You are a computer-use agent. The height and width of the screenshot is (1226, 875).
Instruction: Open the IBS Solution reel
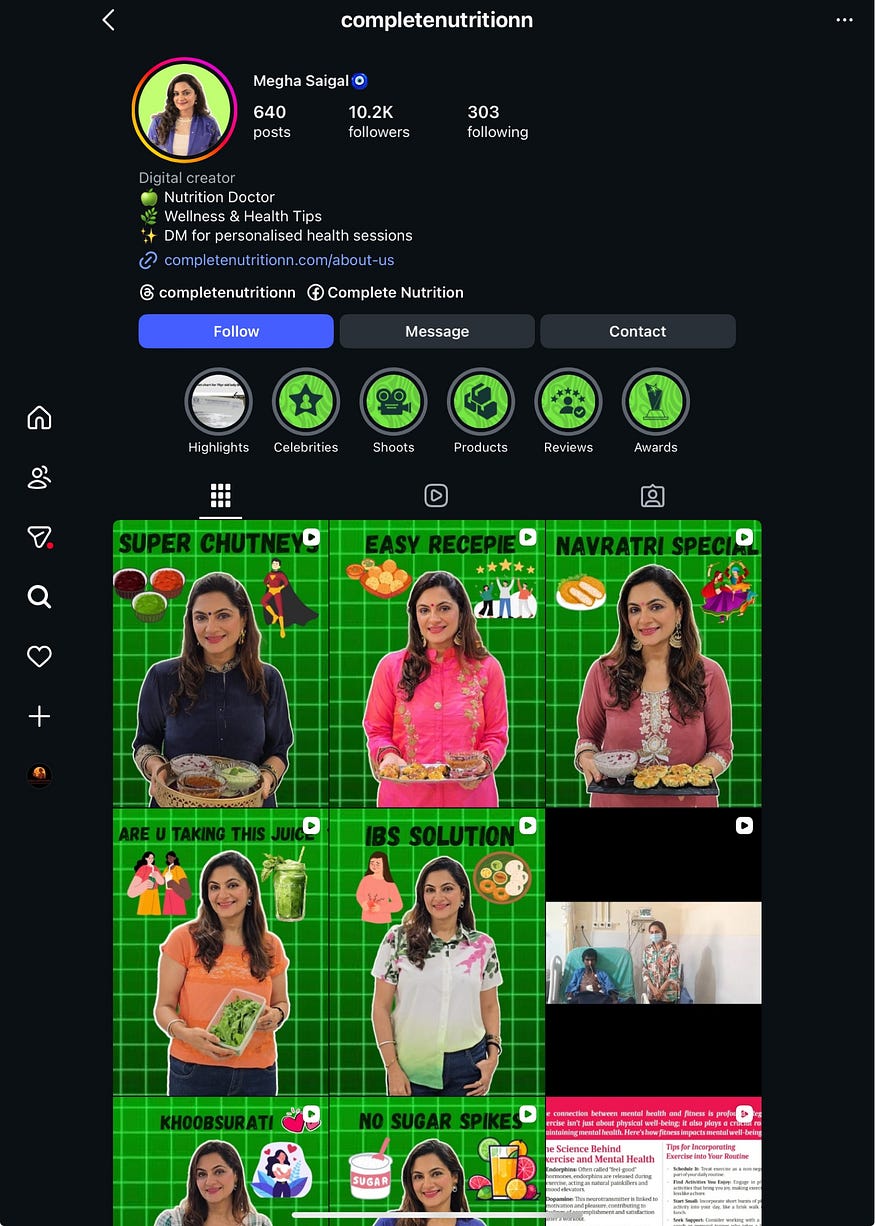437,952
